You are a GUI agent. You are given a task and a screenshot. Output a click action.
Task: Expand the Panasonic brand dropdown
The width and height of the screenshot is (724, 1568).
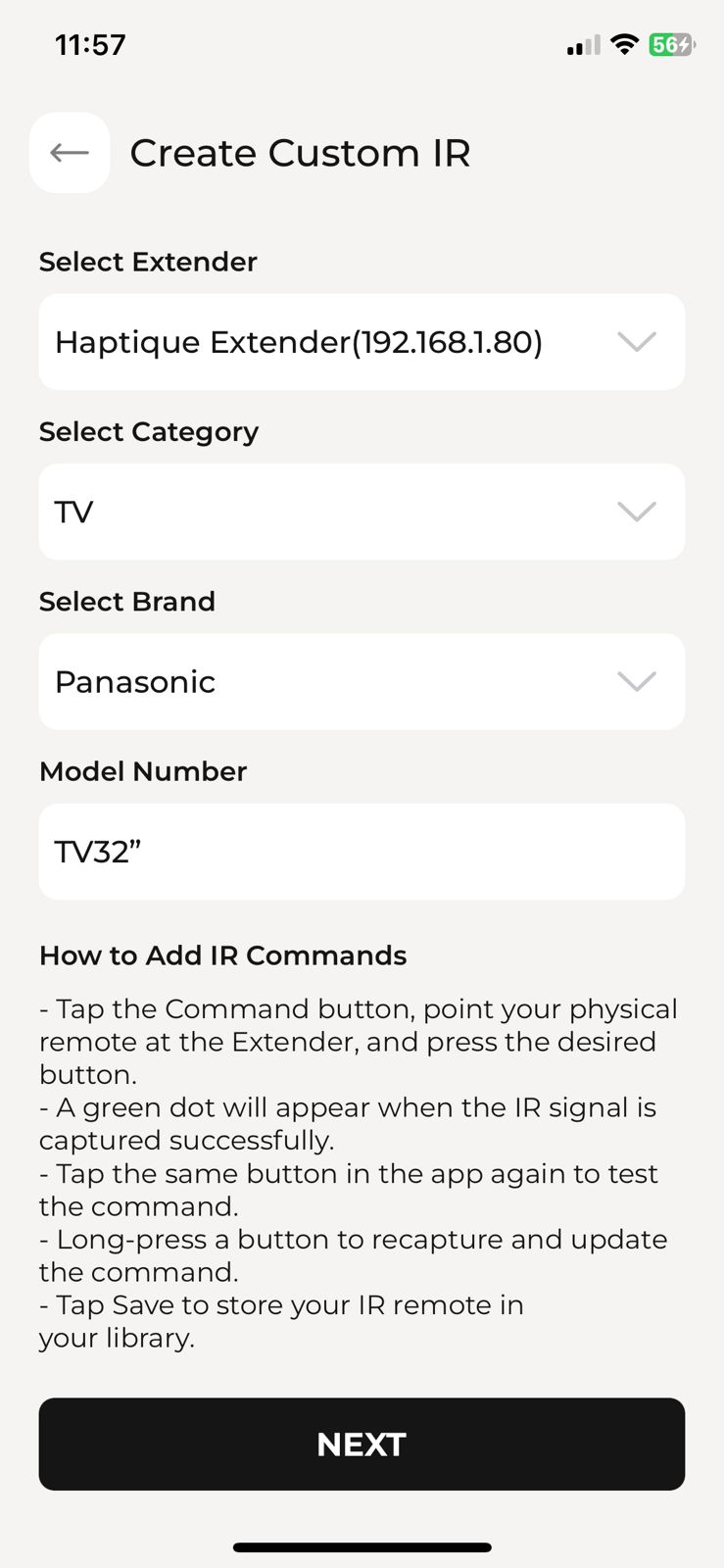(362, 682)
